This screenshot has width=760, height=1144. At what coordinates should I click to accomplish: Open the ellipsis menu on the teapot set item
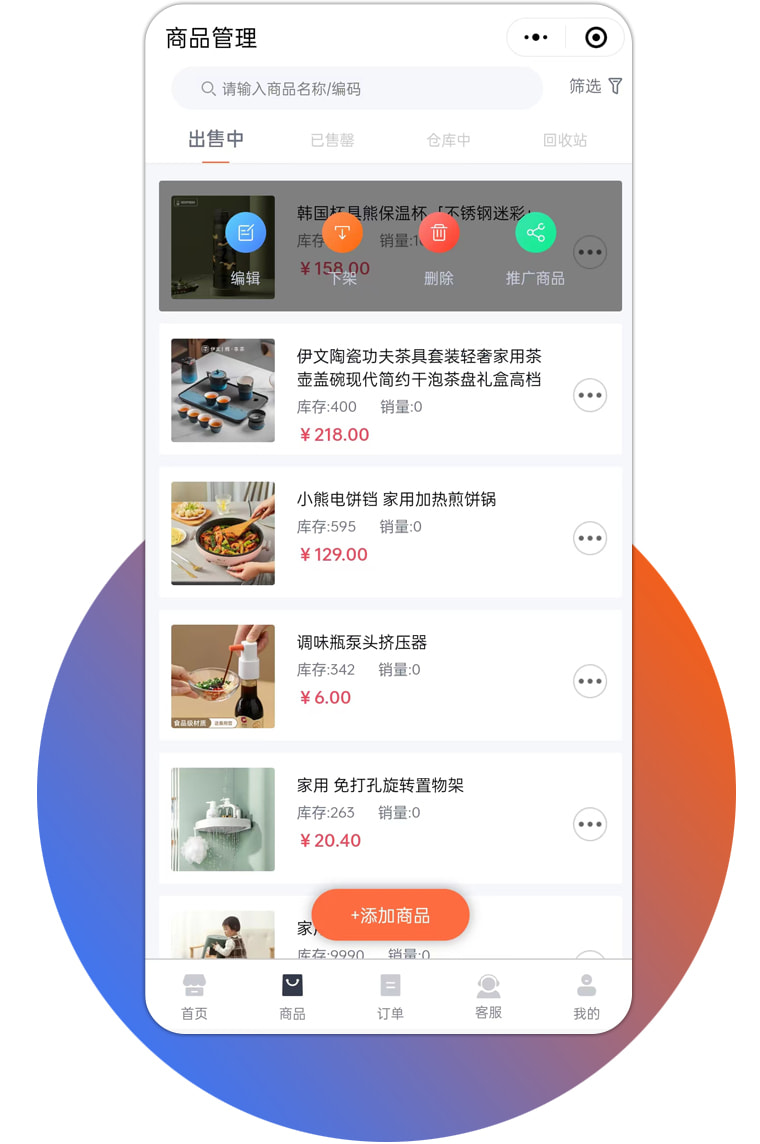[590, 395]
